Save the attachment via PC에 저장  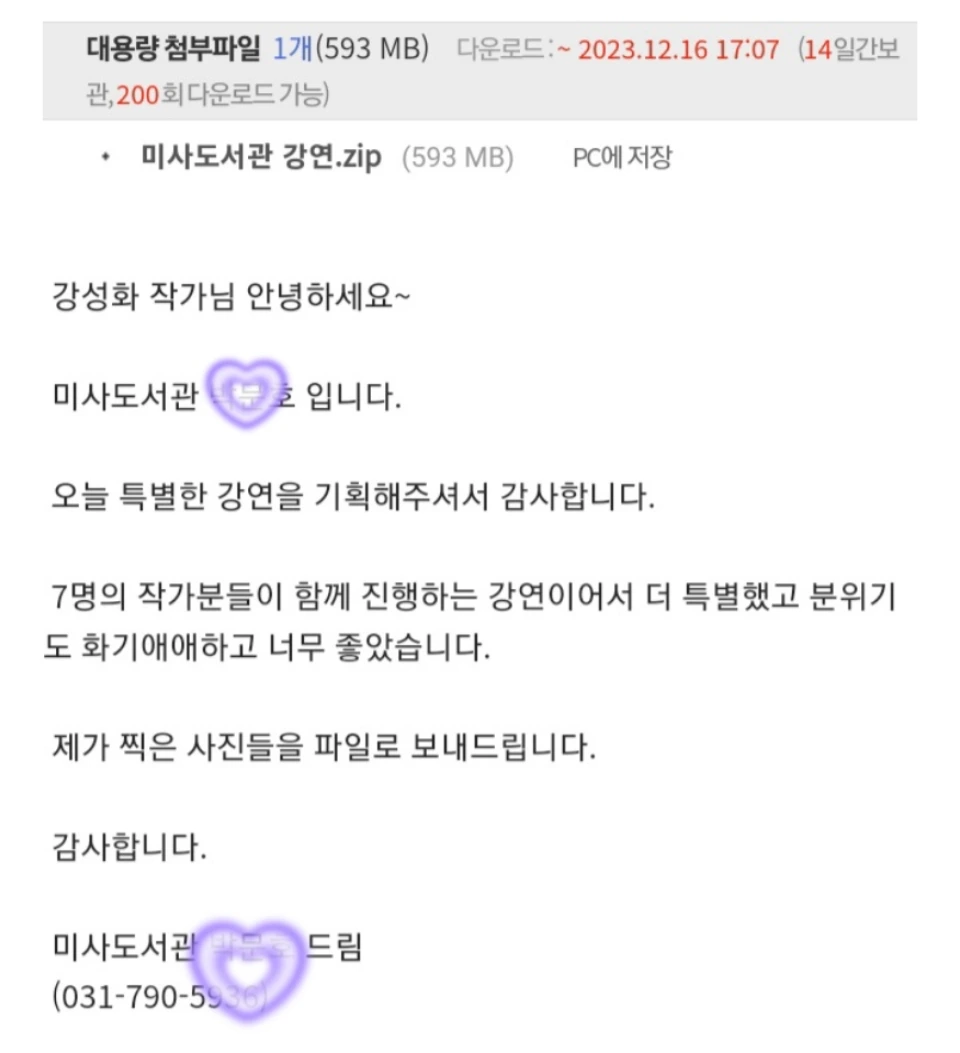coord(622,158)
